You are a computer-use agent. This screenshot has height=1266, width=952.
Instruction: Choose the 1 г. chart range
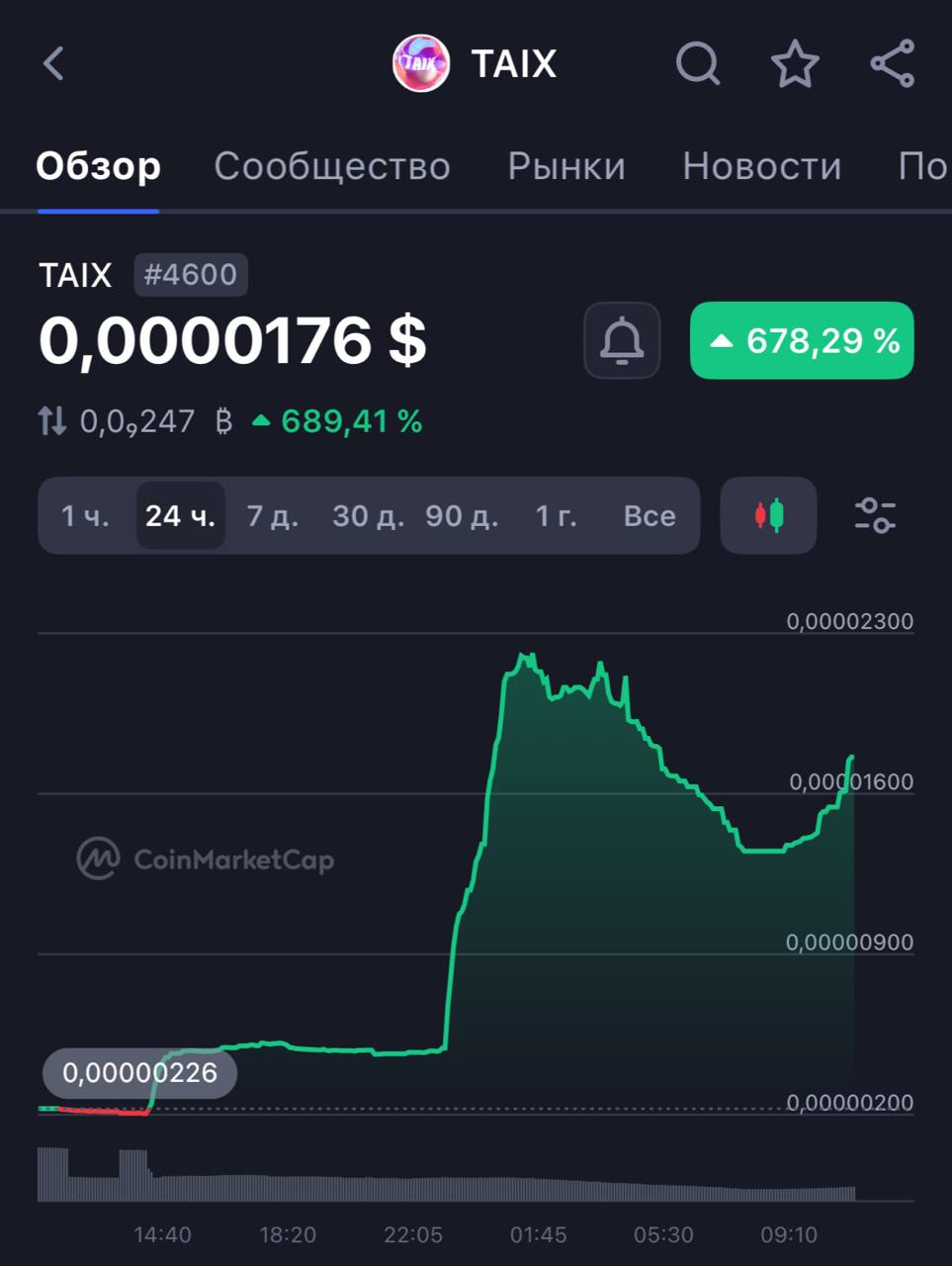point(556,515)
